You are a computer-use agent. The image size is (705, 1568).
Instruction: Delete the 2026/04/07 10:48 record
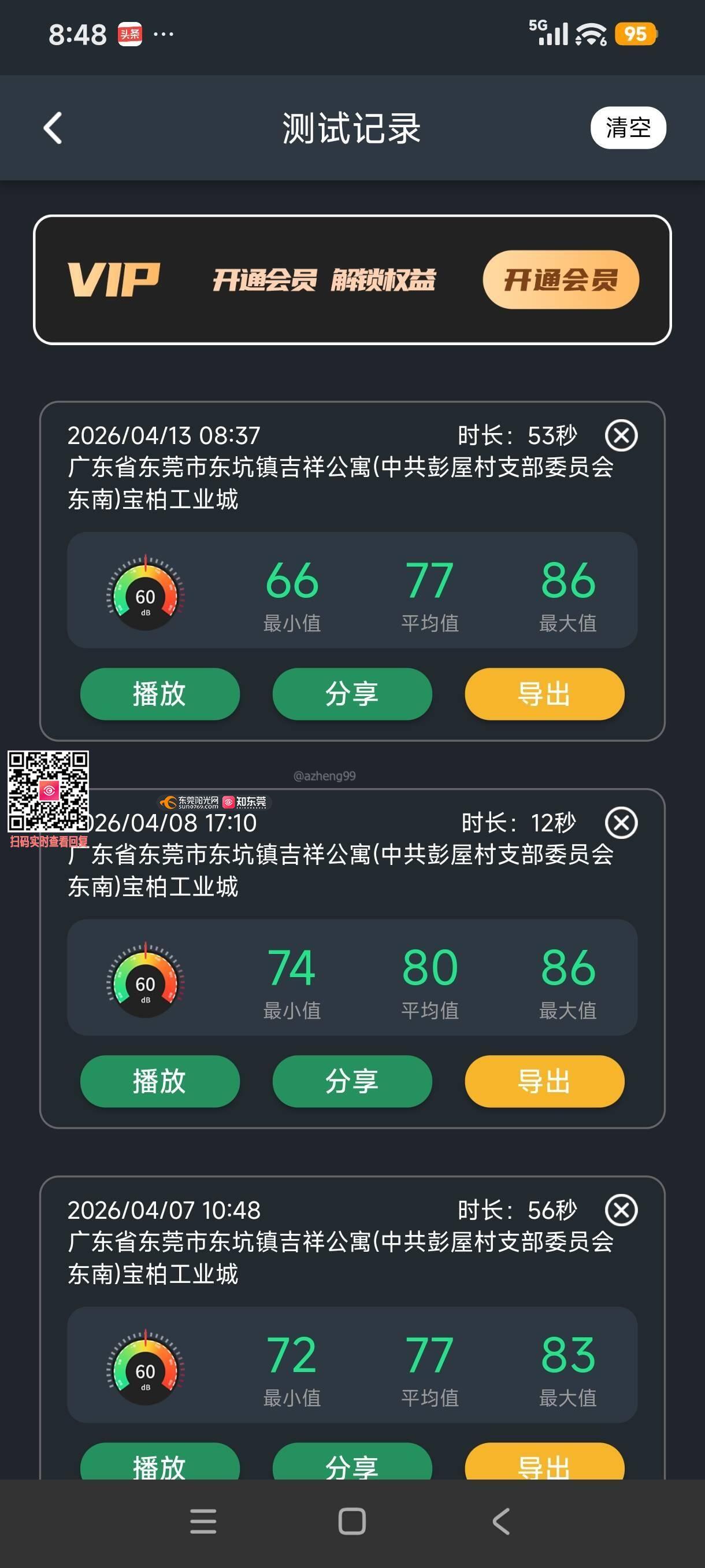point(621,1210)
